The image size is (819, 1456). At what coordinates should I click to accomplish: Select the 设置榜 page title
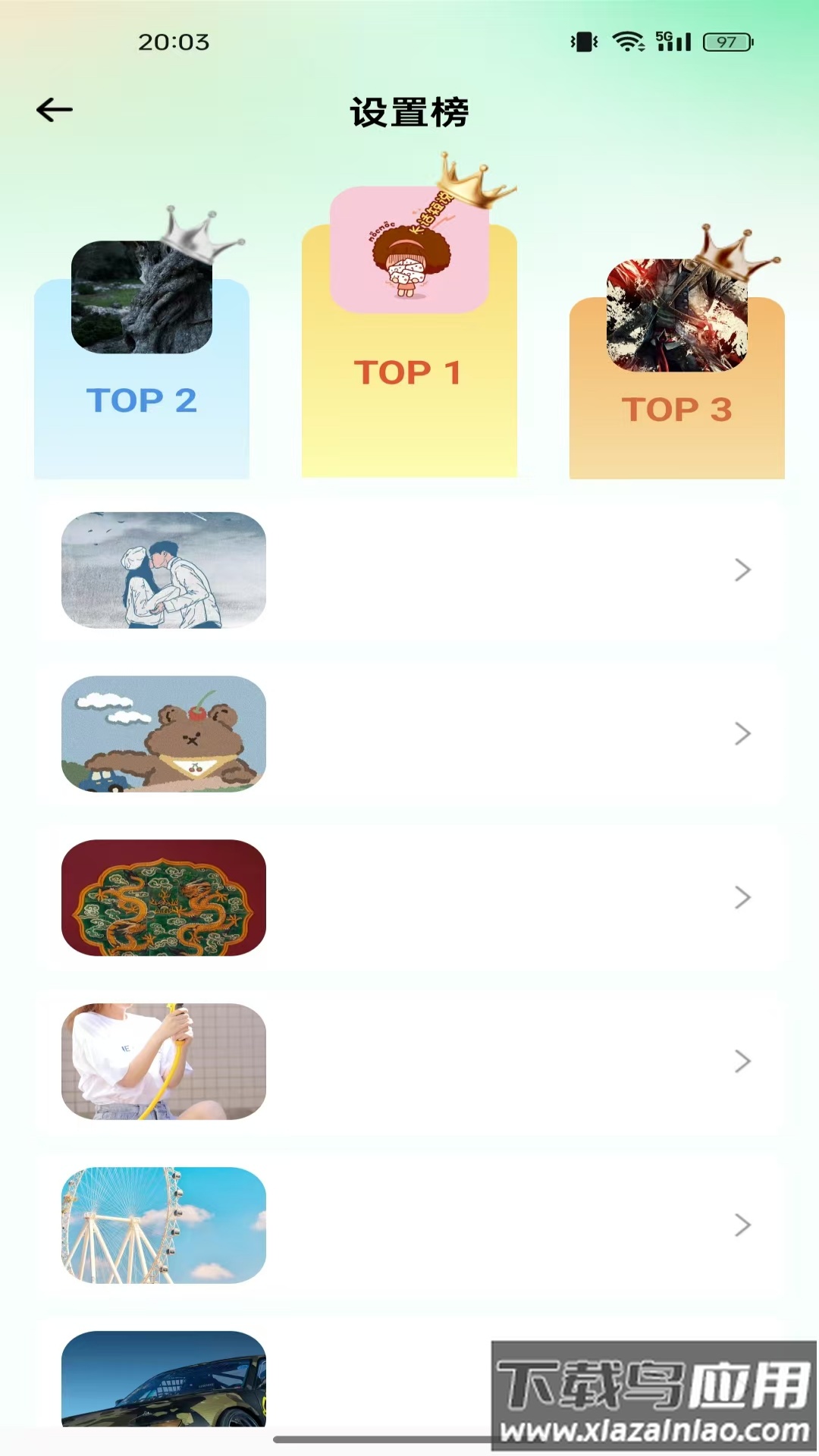coord(409,111)
